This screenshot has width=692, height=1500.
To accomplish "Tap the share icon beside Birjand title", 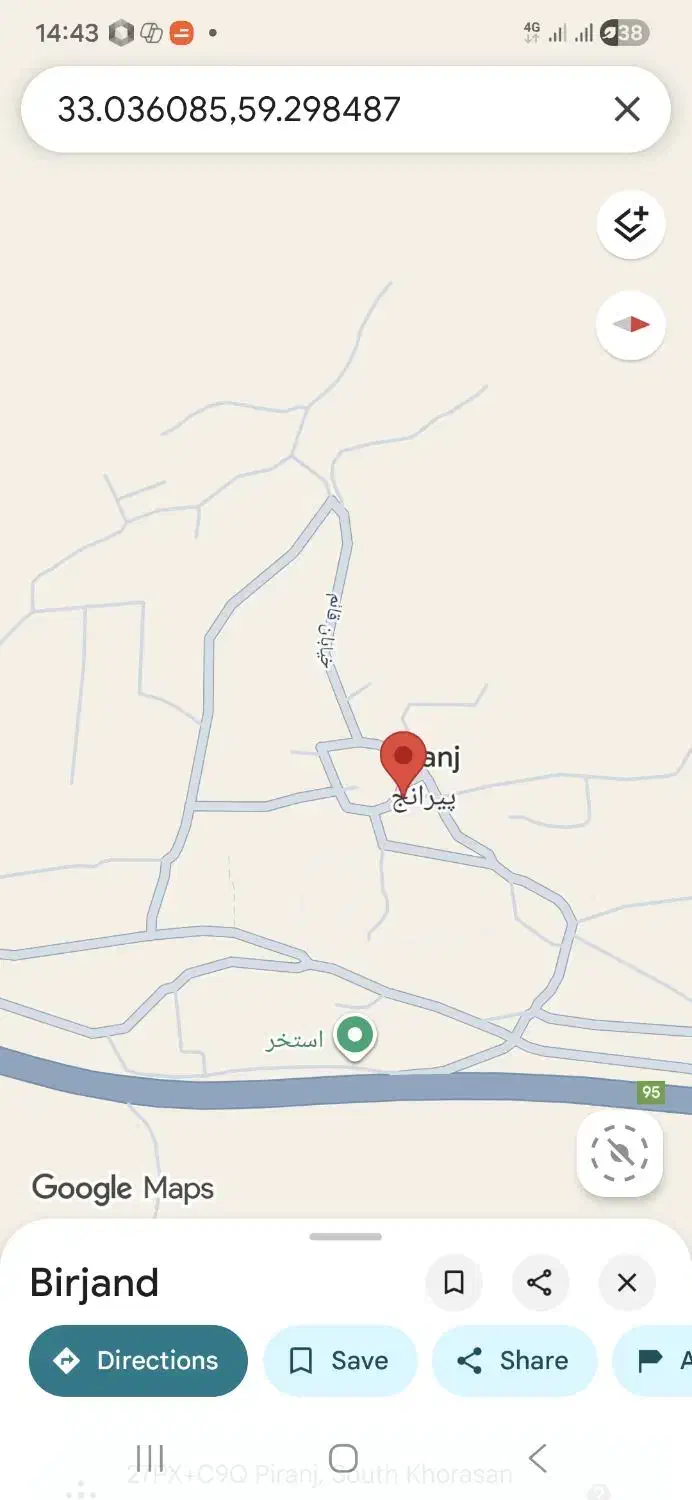I will pos(540,1282).
